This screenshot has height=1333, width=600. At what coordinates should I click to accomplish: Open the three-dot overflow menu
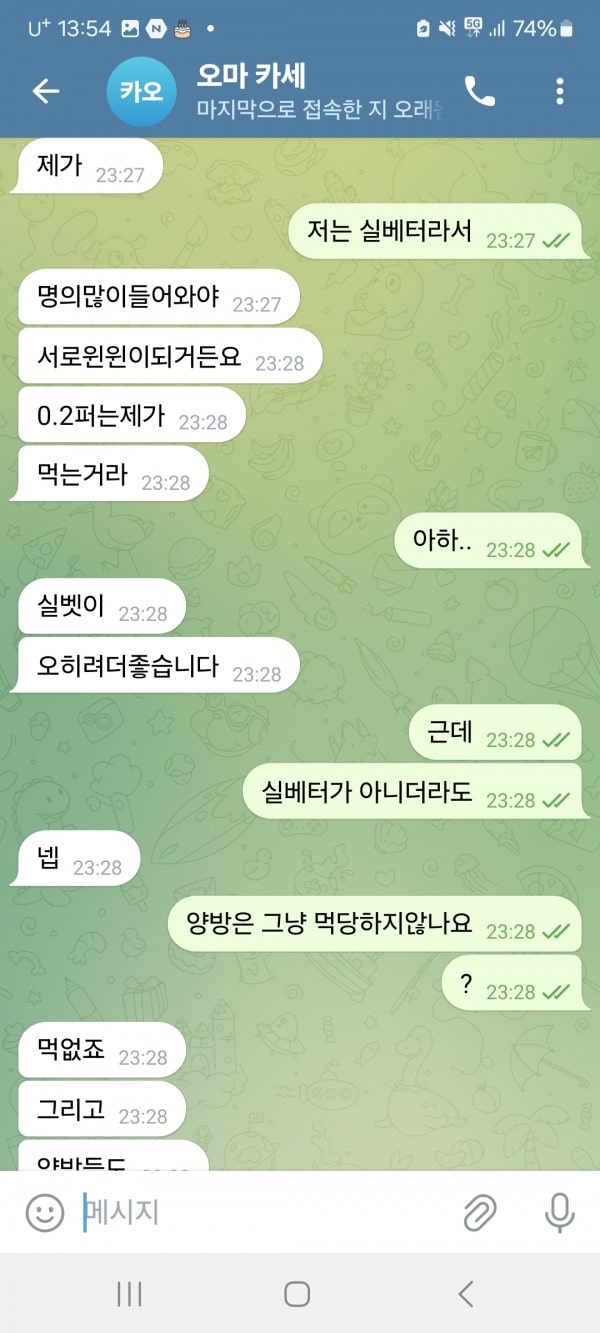[x=559, y=92]
